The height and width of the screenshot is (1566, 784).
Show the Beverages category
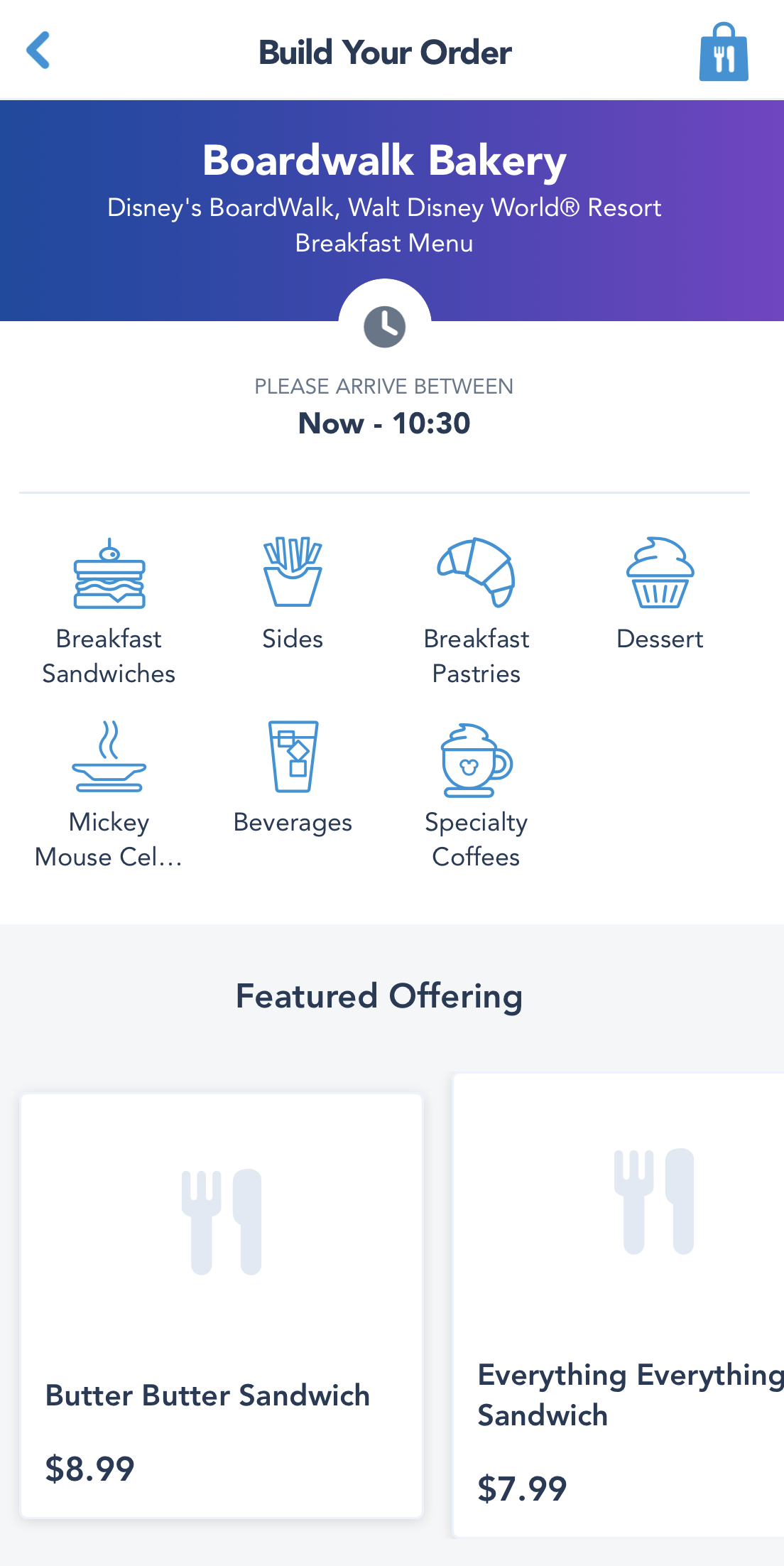pos(293,777)
